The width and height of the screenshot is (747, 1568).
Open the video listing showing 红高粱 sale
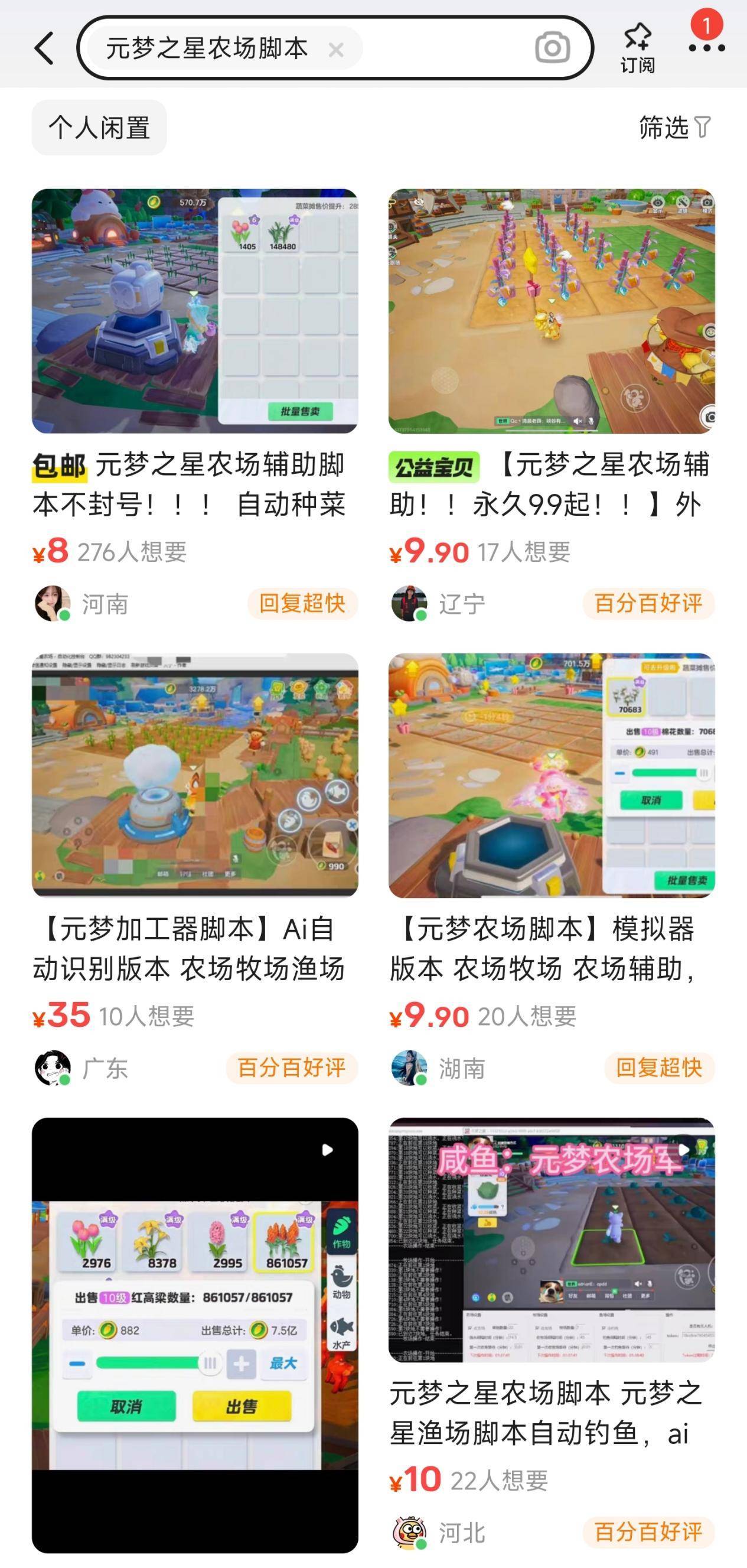tap(195, 1334)
